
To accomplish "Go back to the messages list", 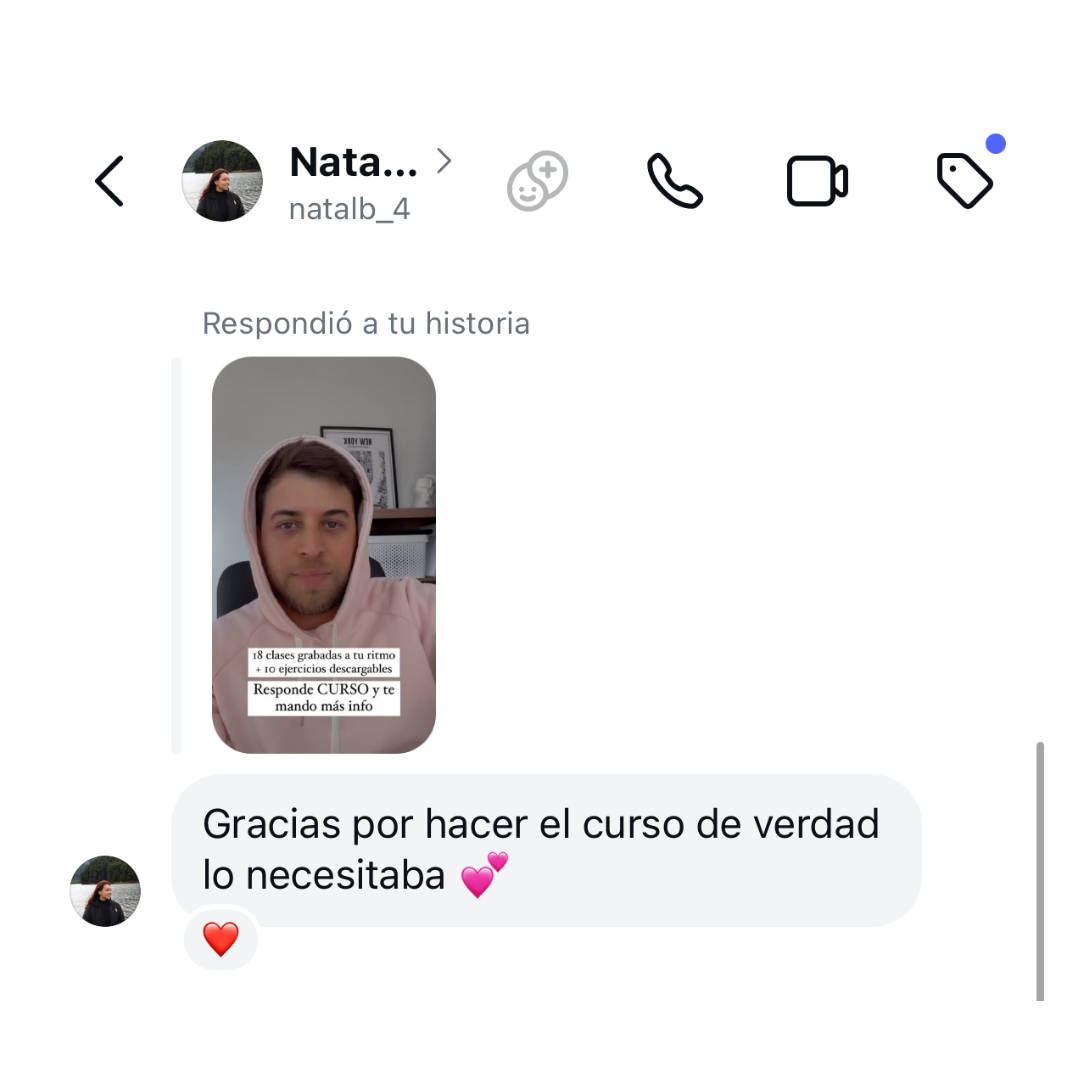I will (x=109, y=181).
